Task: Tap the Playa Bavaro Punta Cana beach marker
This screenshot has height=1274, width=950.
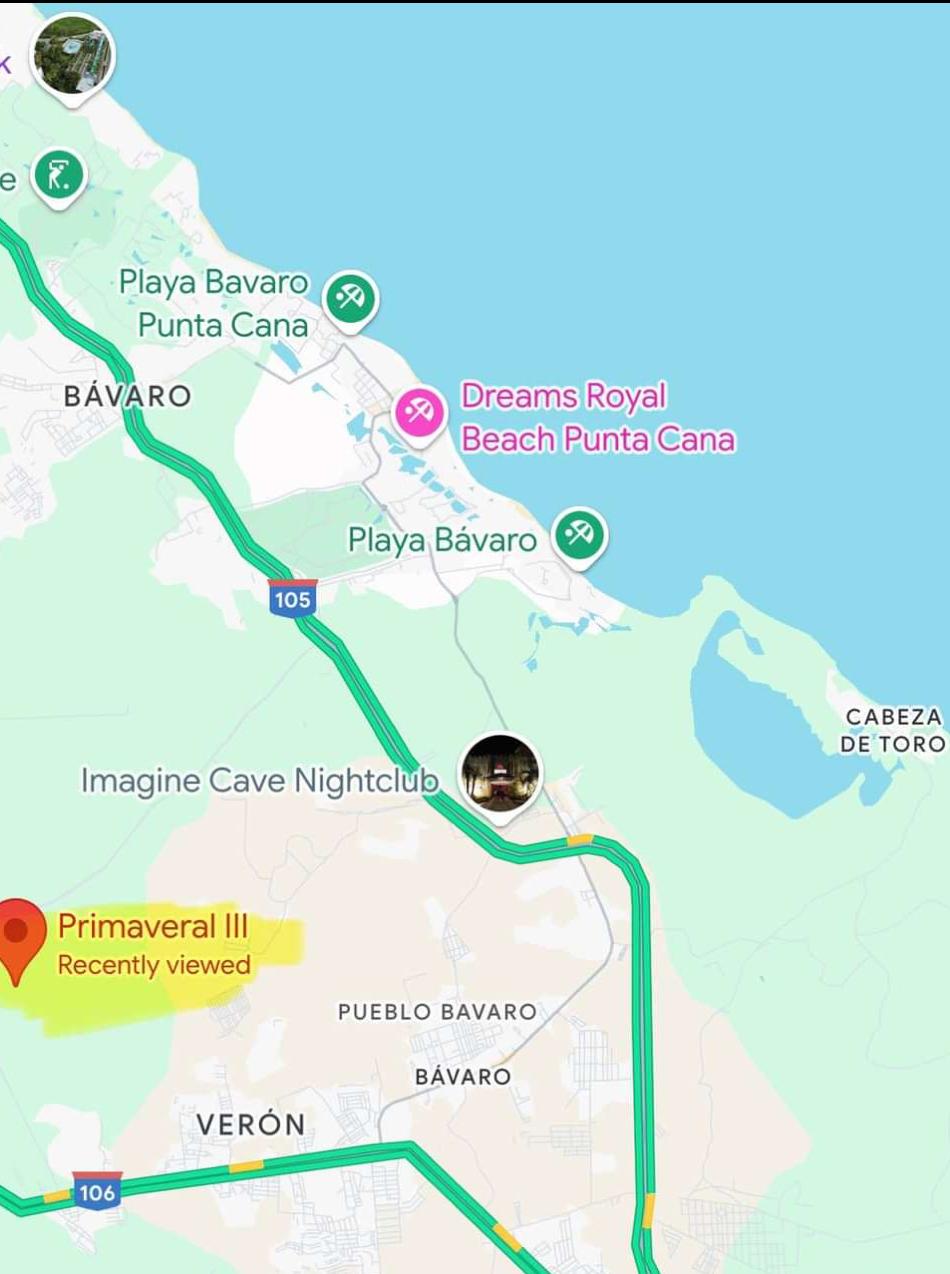Action: [x=350, y=297]
